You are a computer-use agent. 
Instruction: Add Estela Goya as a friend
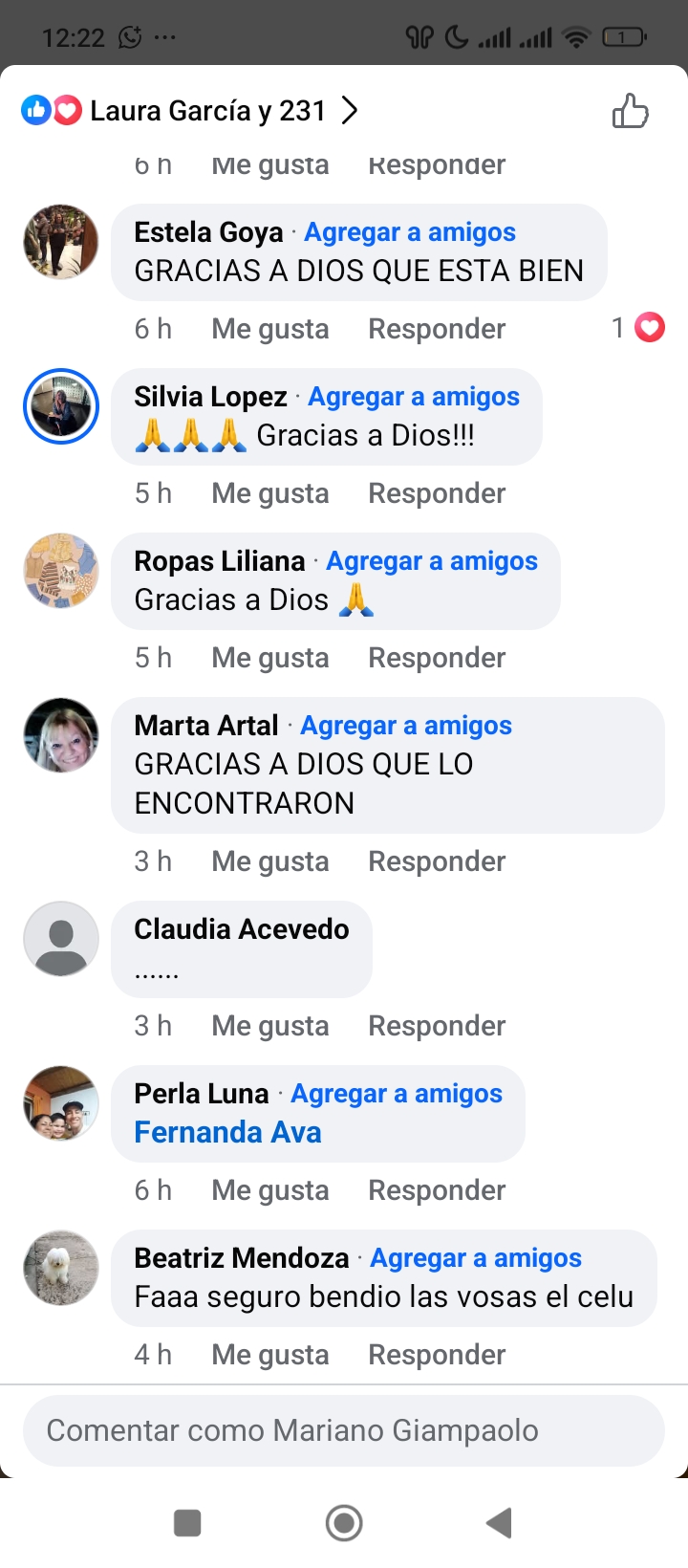[409, 232]
